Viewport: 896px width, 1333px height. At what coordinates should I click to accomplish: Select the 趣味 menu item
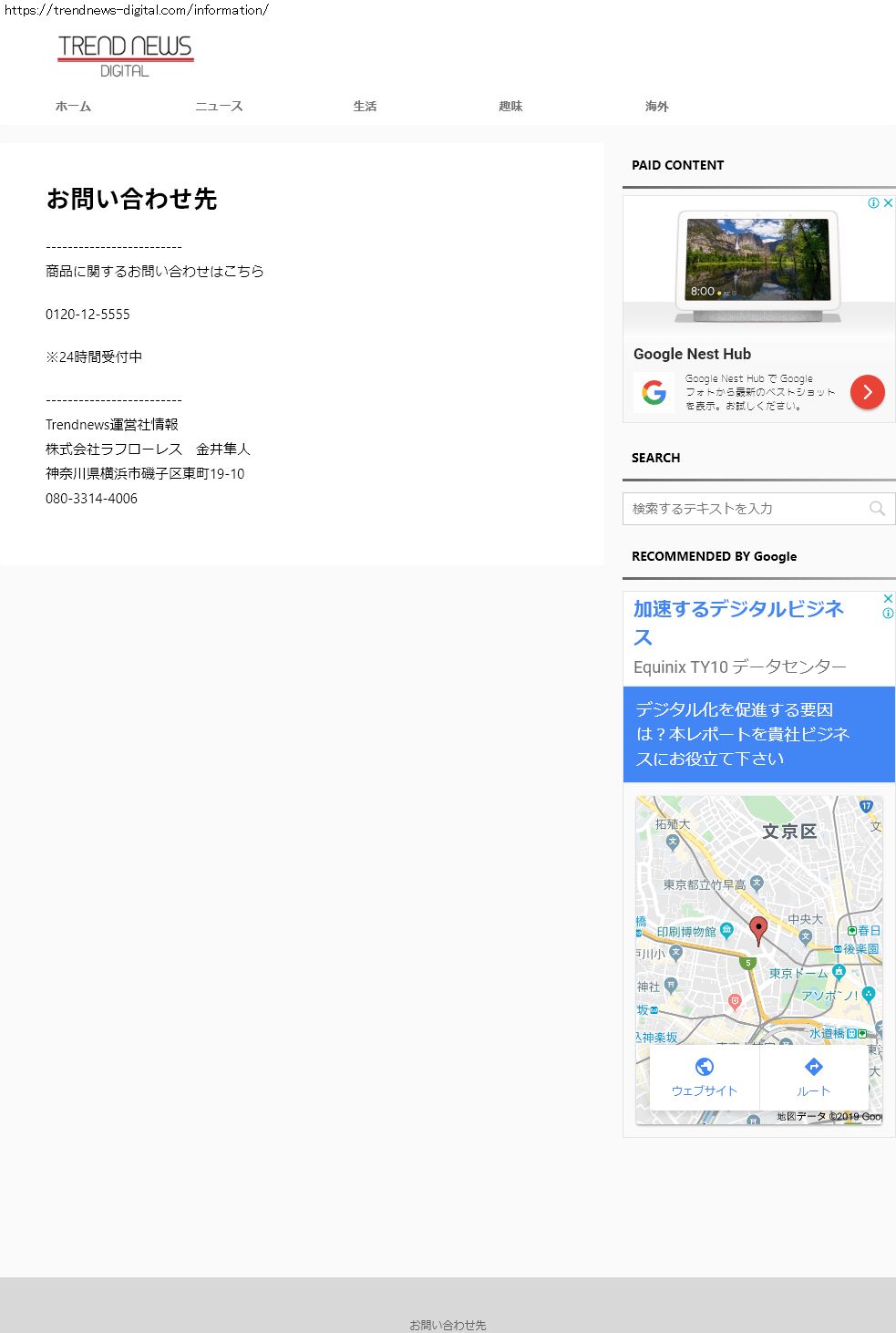(510, 107)
